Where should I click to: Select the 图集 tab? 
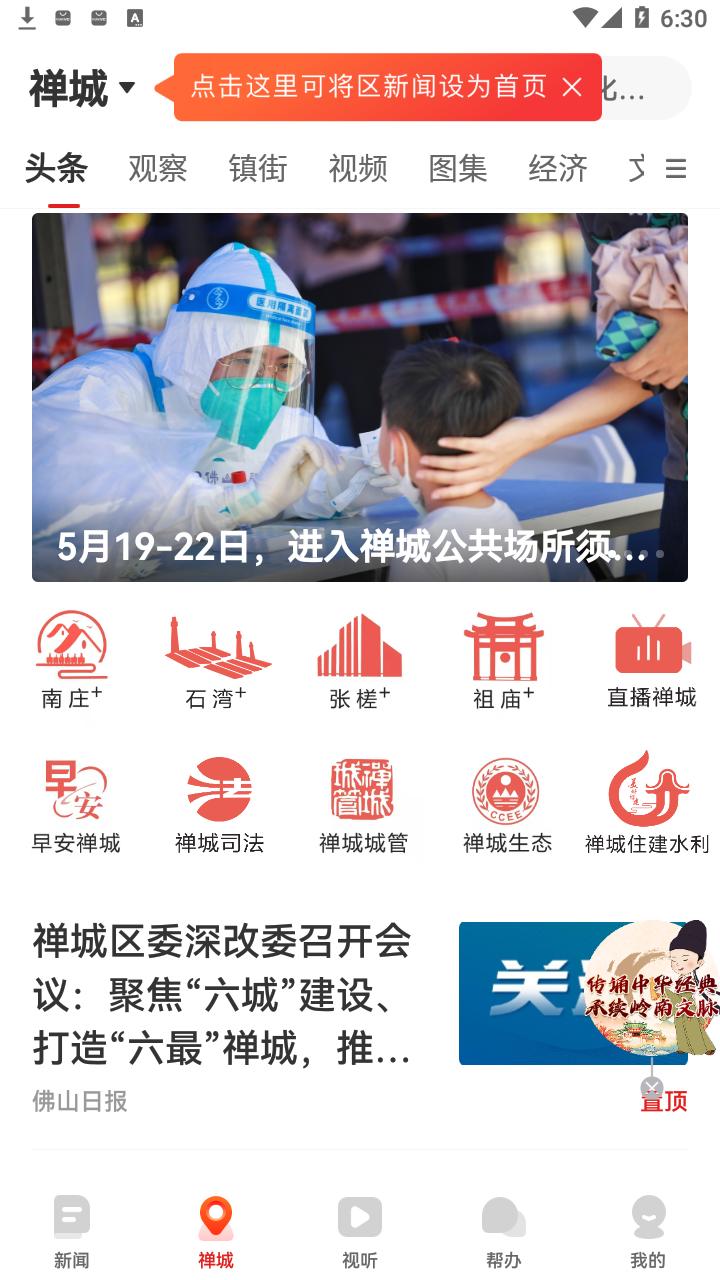pos(458,168)
